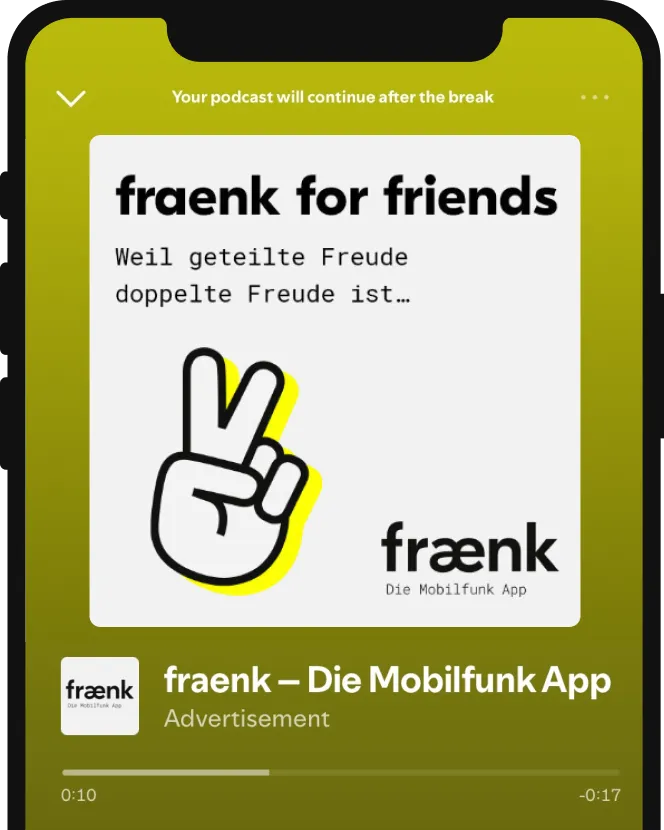The height and width of the screenshot is (830, 664).
Task: Open the three-dot overflow menu
Action: click(594, 98)
